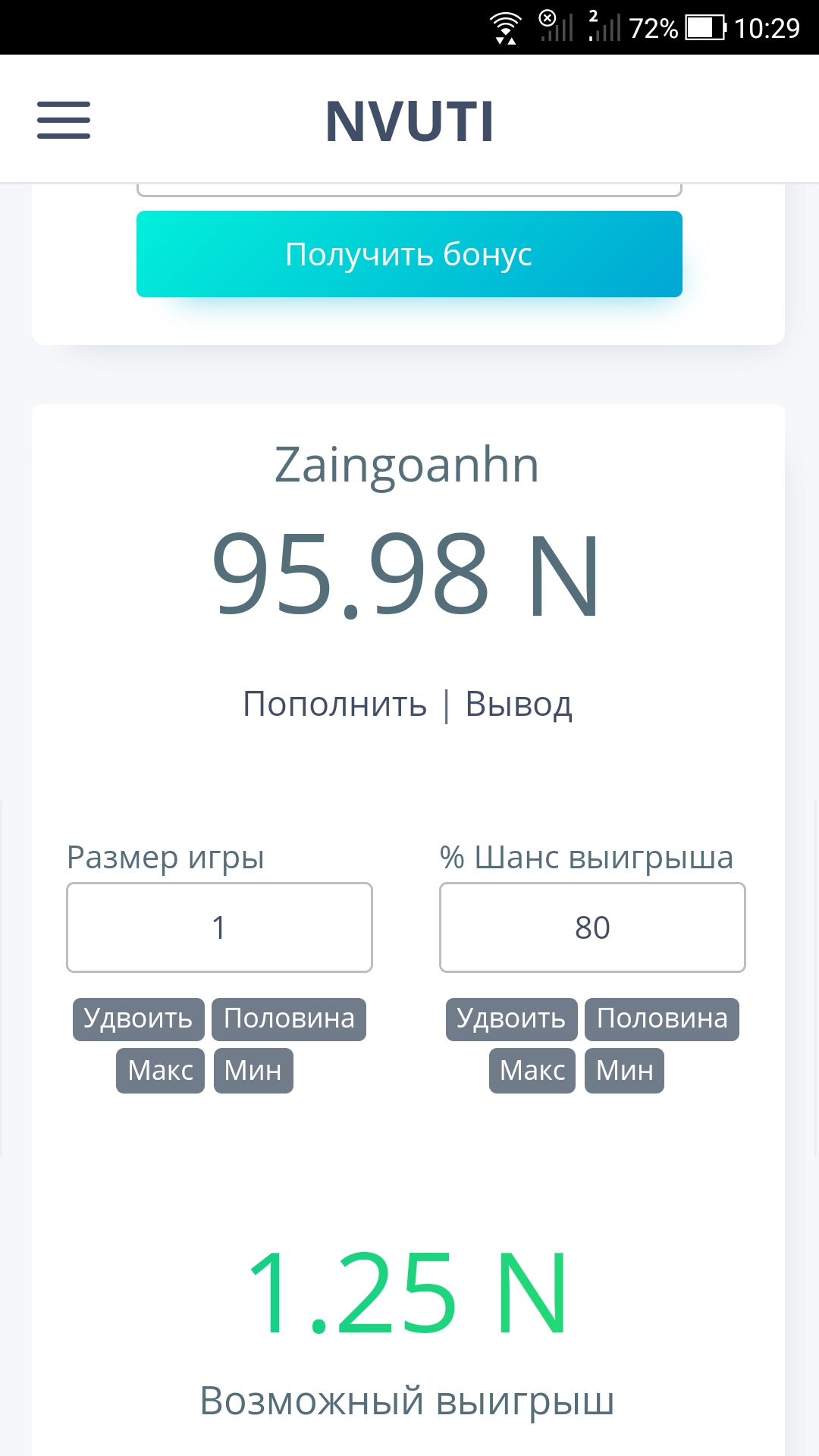Image resolution: width=819 pixels, height=1456 pixels.
Task: Open the Вывод withdrawal link
Action: click(519, 704)
